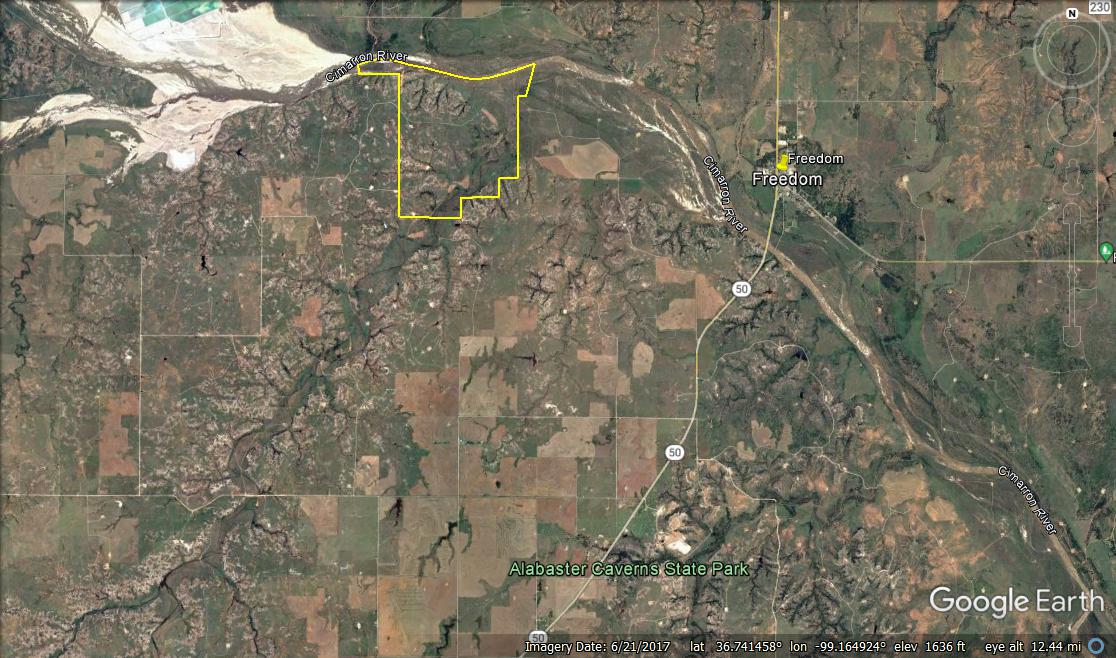The height and width of the screenshot is (658, 1116).
Task: Open the Alabaster Caverns State Park label
Action: 628,569
